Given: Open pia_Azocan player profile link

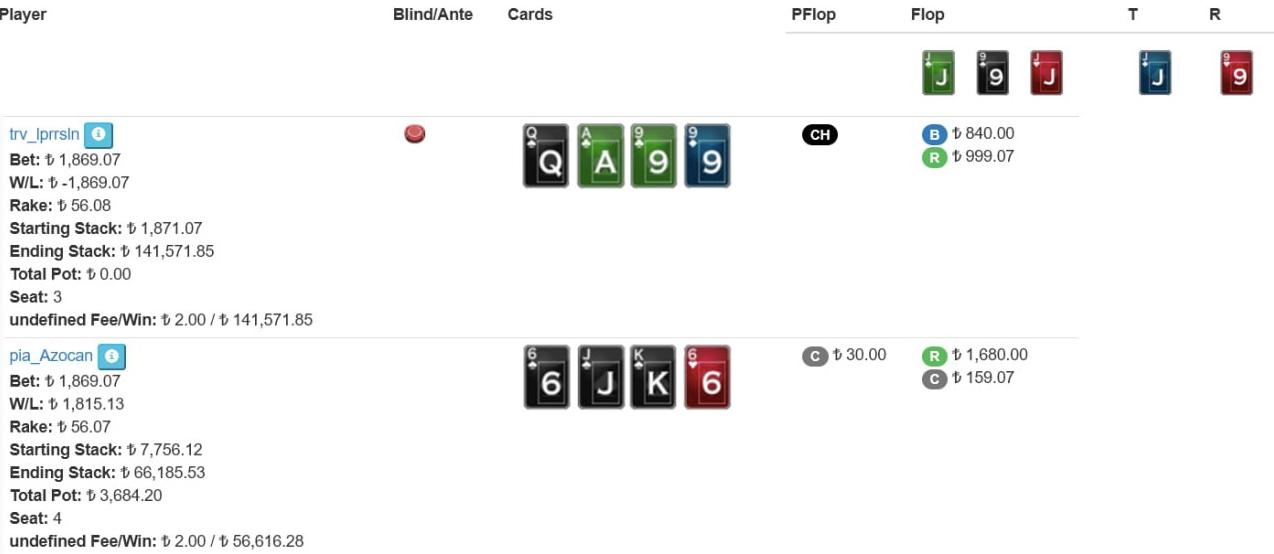Looking at the screenshot, I should [51, 356].
